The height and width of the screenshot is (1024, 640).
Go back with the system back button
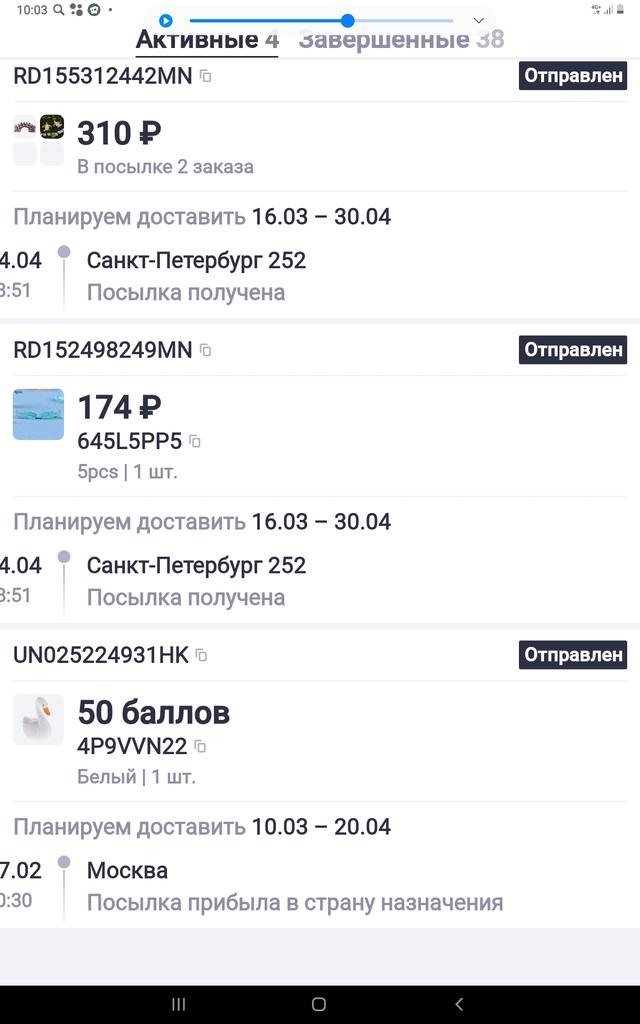[x=459, y=1003]
